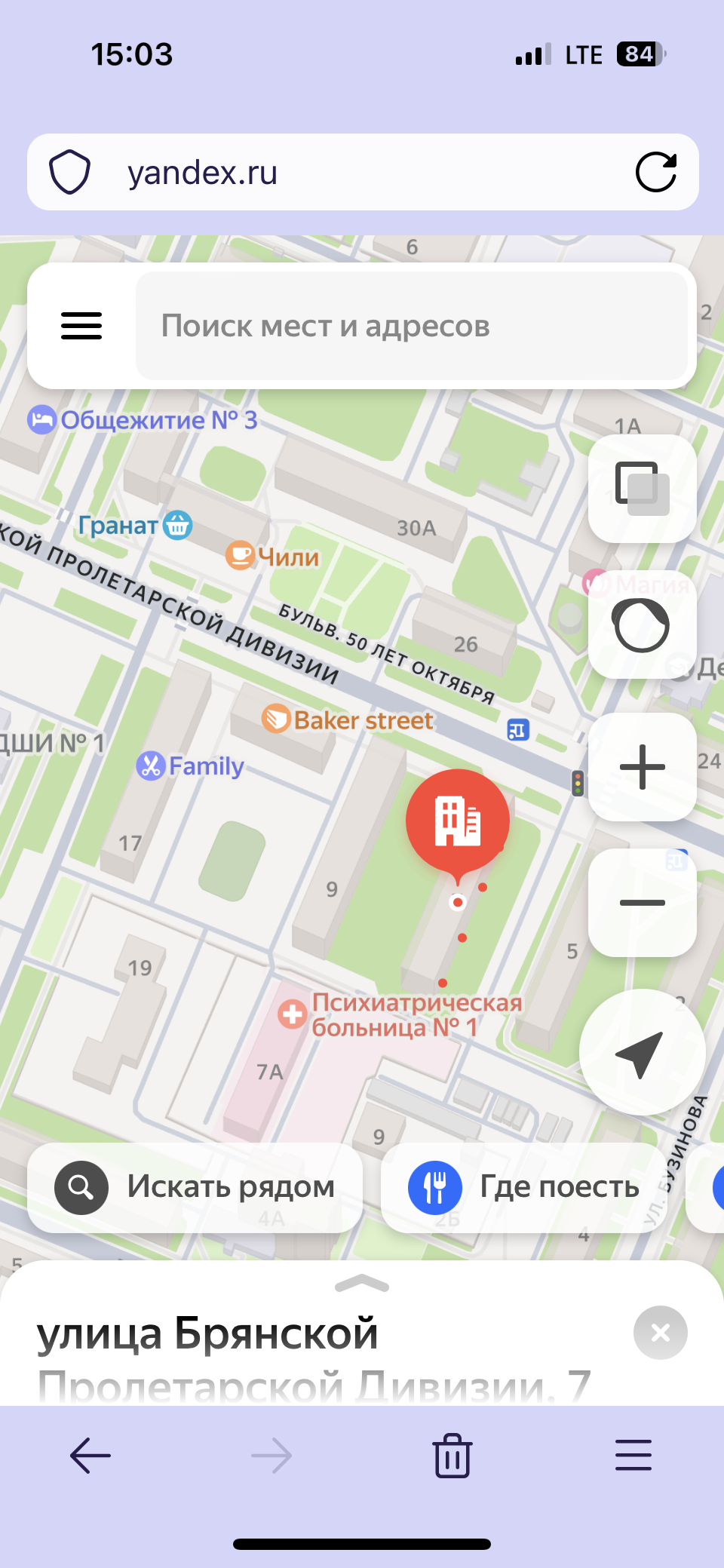Select the "Психиатрическая больница № 1" marker
The height and width of the screenshot is (1568, 724).
tap(293, 1014)
